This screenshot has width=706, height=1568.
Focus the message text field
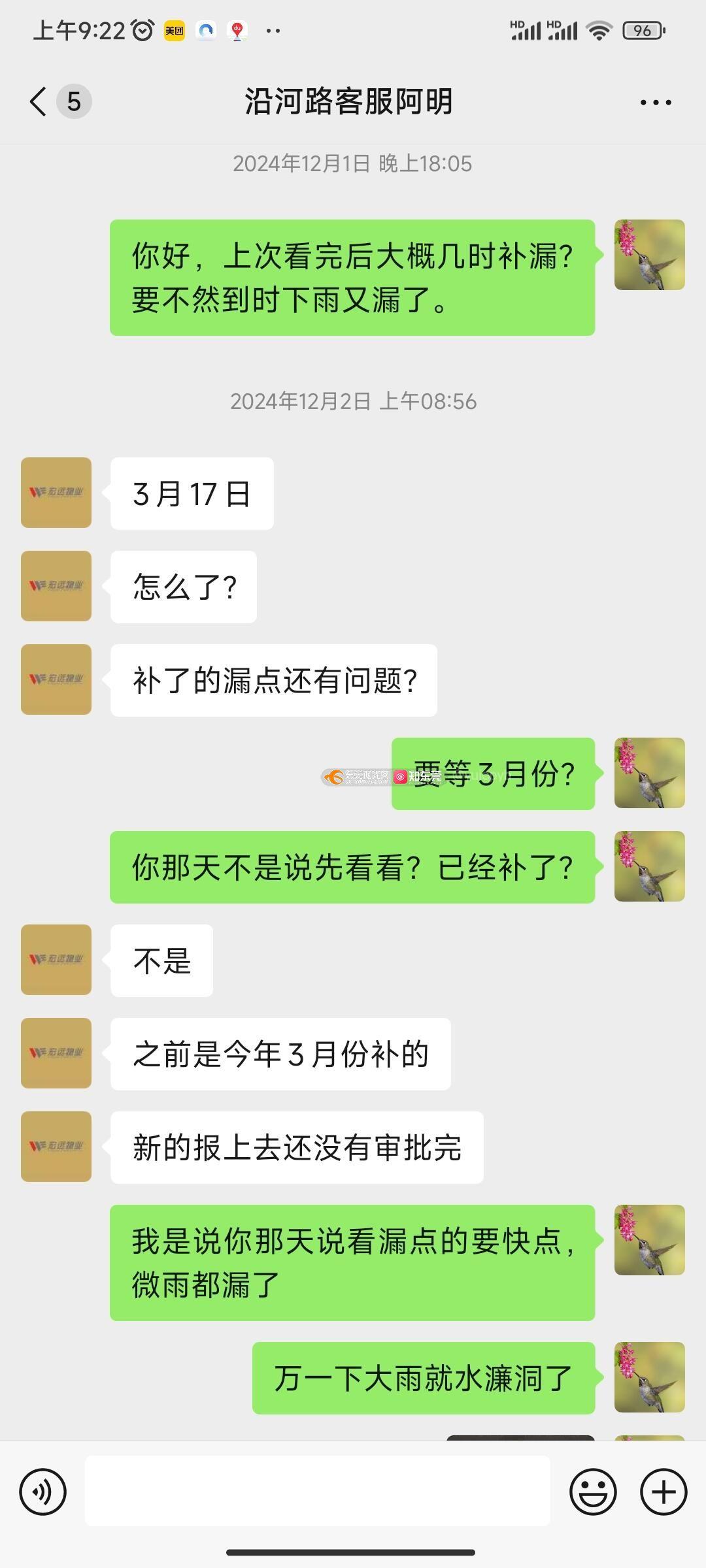point(317,1492)
